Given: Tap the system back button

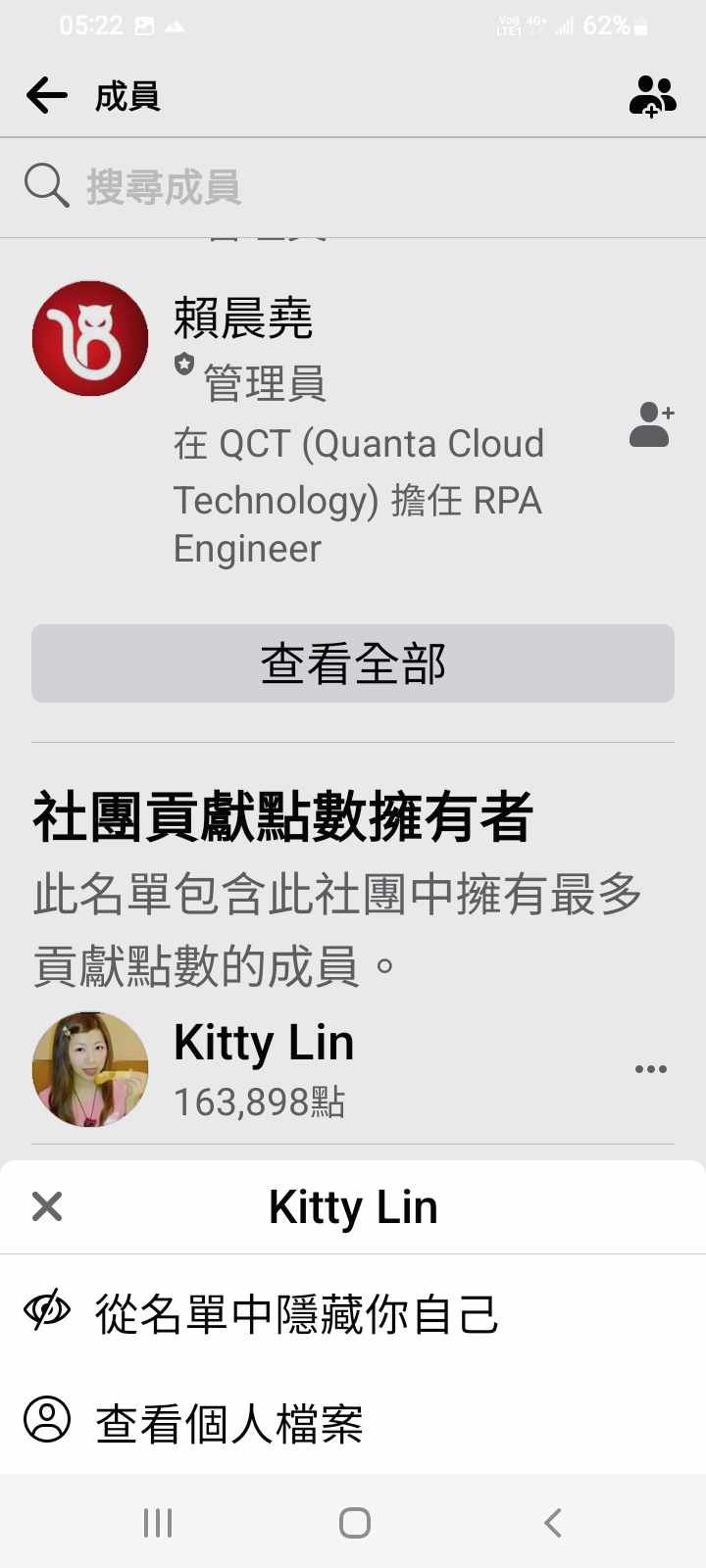Looking at the screenshot, I should pos(552,1522).
